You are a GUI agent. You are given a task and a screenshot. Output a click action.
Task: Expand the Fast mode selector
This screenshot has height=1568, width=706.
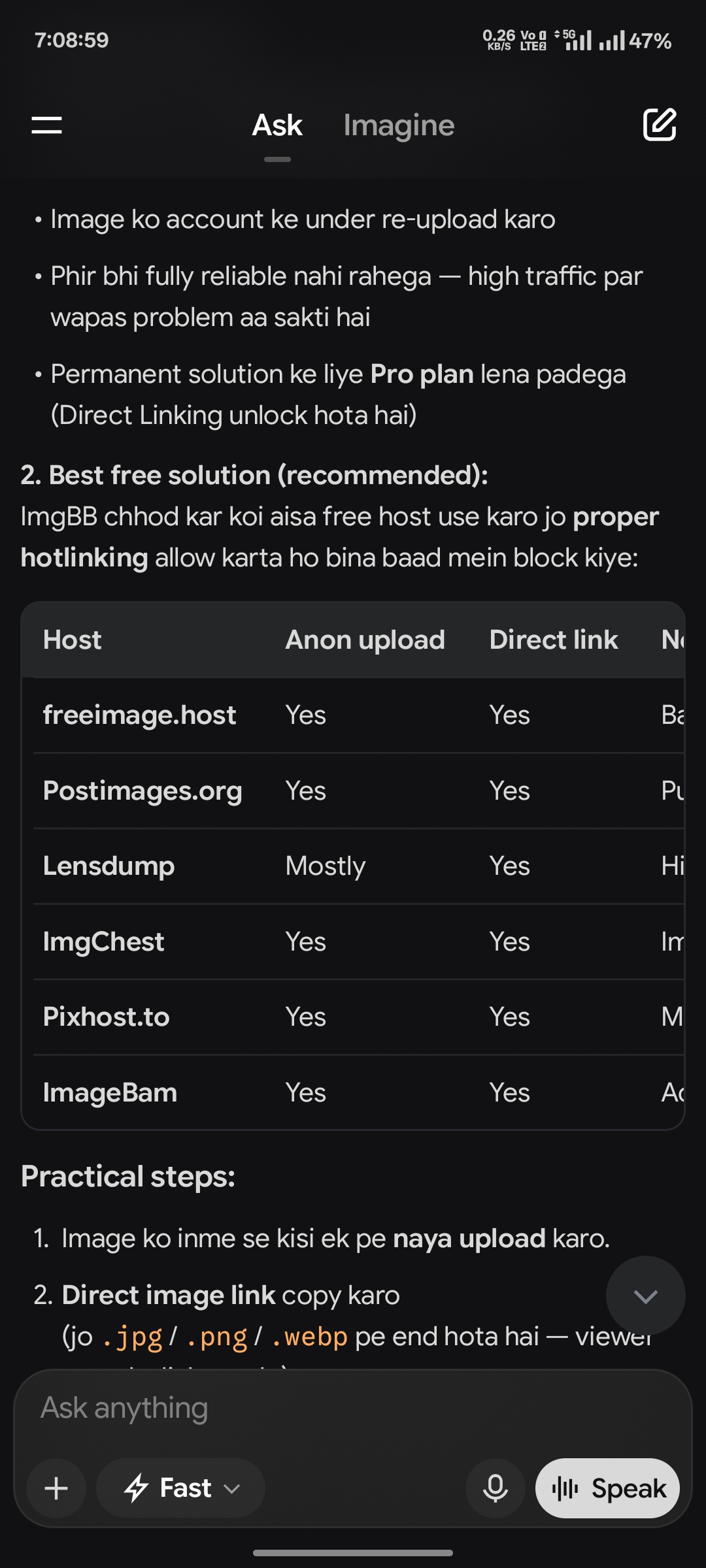click(x=181, y=1488)
